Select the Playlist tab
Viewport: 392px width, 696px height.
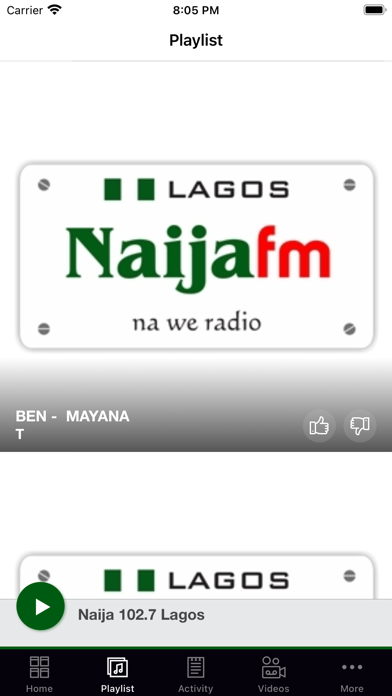pyautogui.click(x=118, y=674)
